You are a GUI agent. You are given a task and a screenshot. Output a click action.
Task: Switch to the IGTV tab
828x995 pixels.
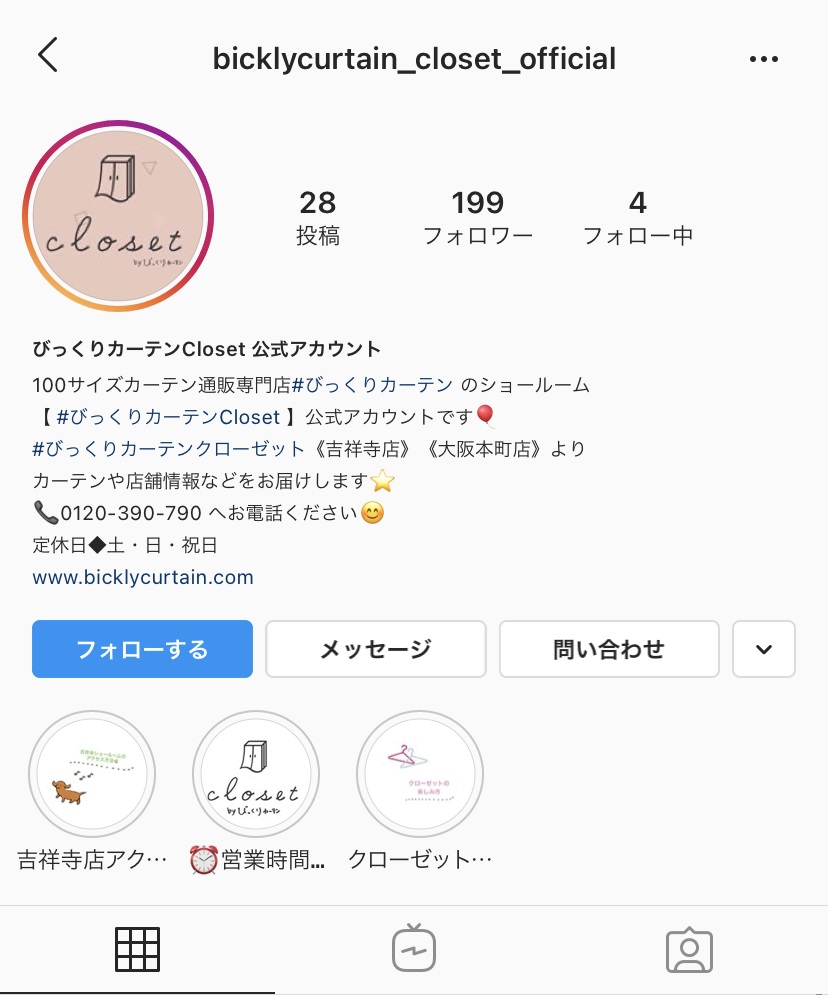pos(413,950)
